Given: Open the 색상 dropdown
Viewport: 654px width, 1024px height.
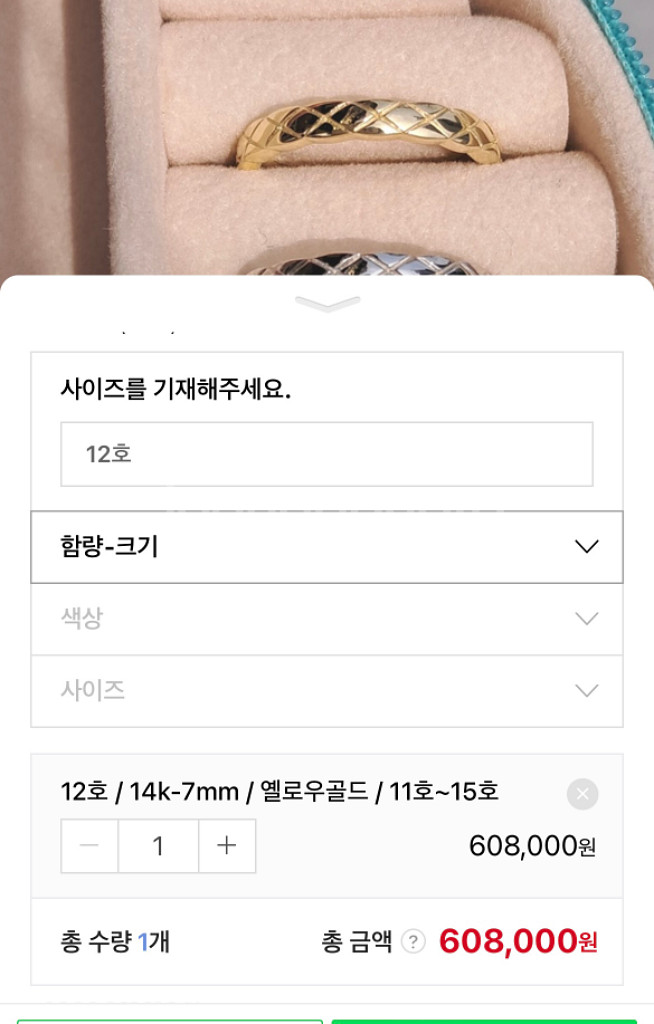Looking at the screenshot, I should (x=326, y=619).
